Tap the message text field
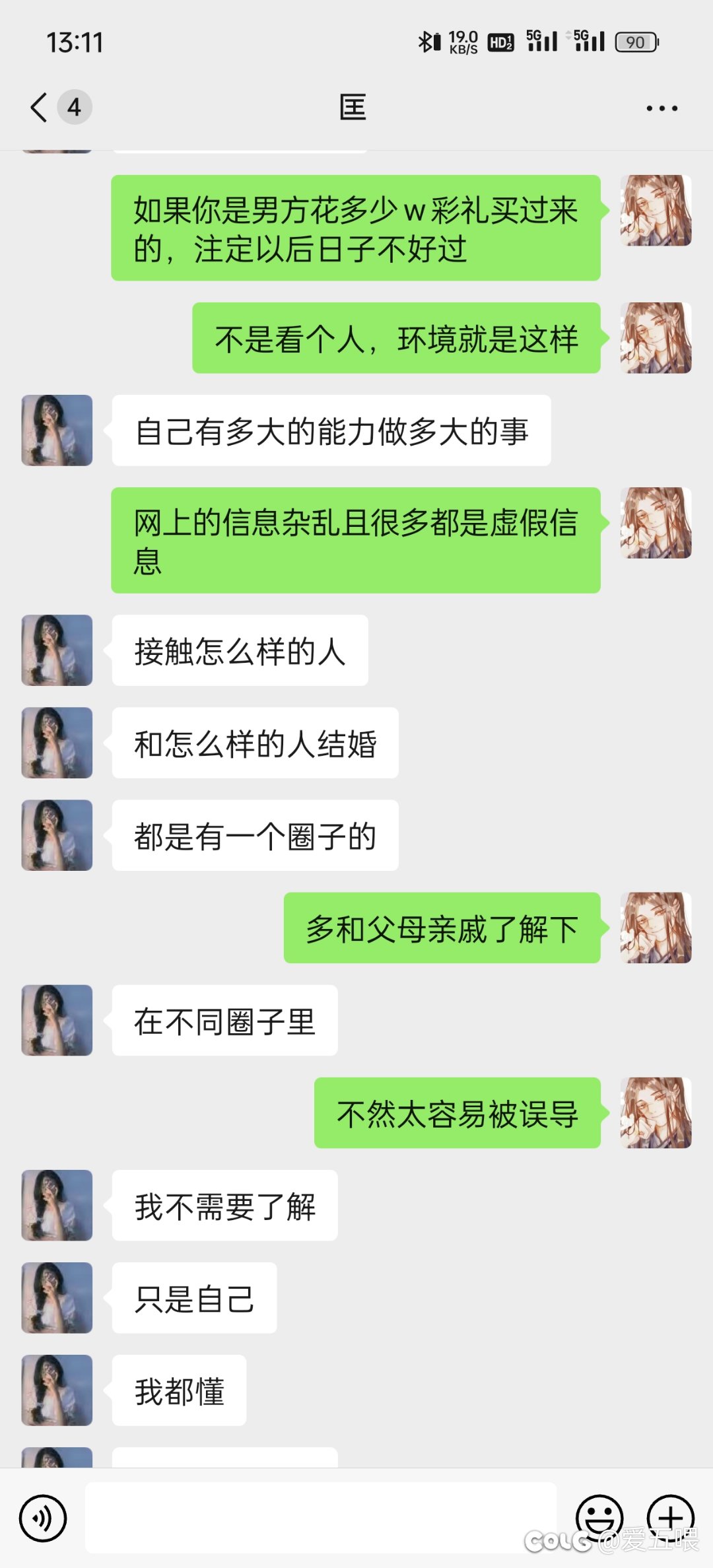Image resolution: width=713 pixels, height=1568 pixels. (x=321, y=1518)
